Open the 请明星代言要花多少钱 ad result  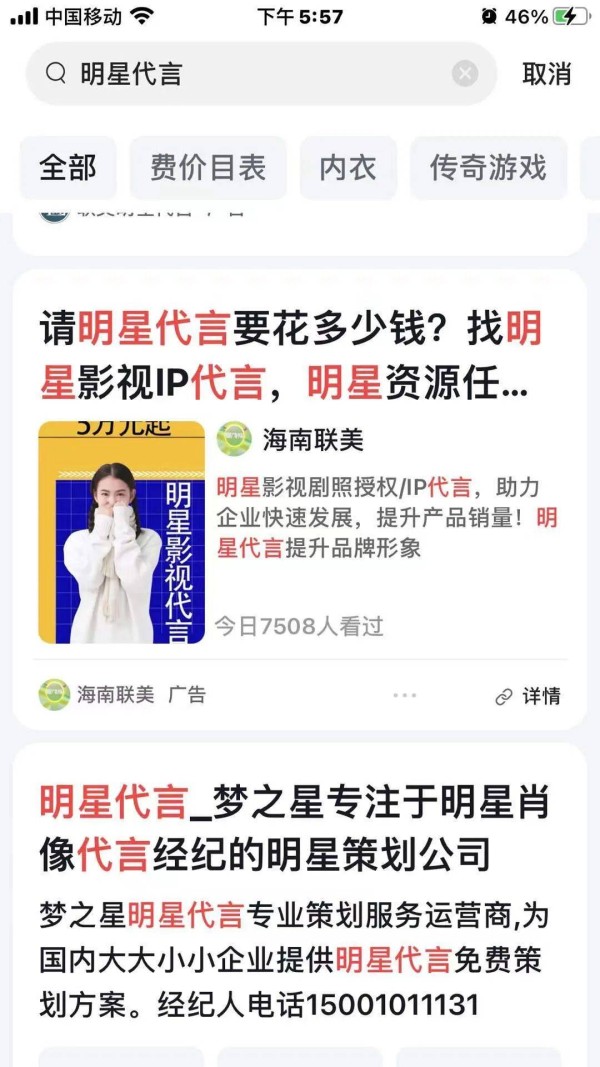[290, 355]
